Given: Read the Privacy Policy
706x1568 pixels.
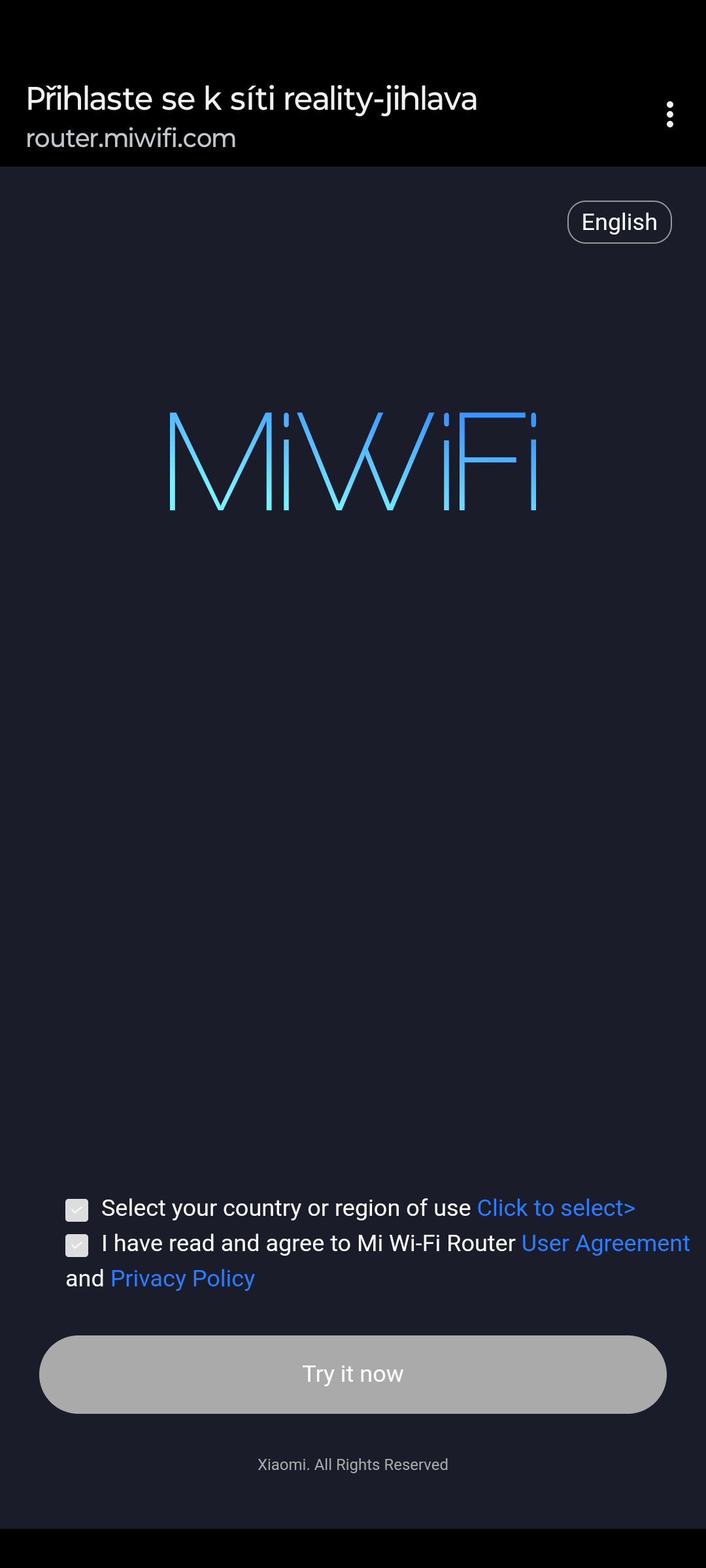Looking at the screenshot, I should tap(183, 1279).
